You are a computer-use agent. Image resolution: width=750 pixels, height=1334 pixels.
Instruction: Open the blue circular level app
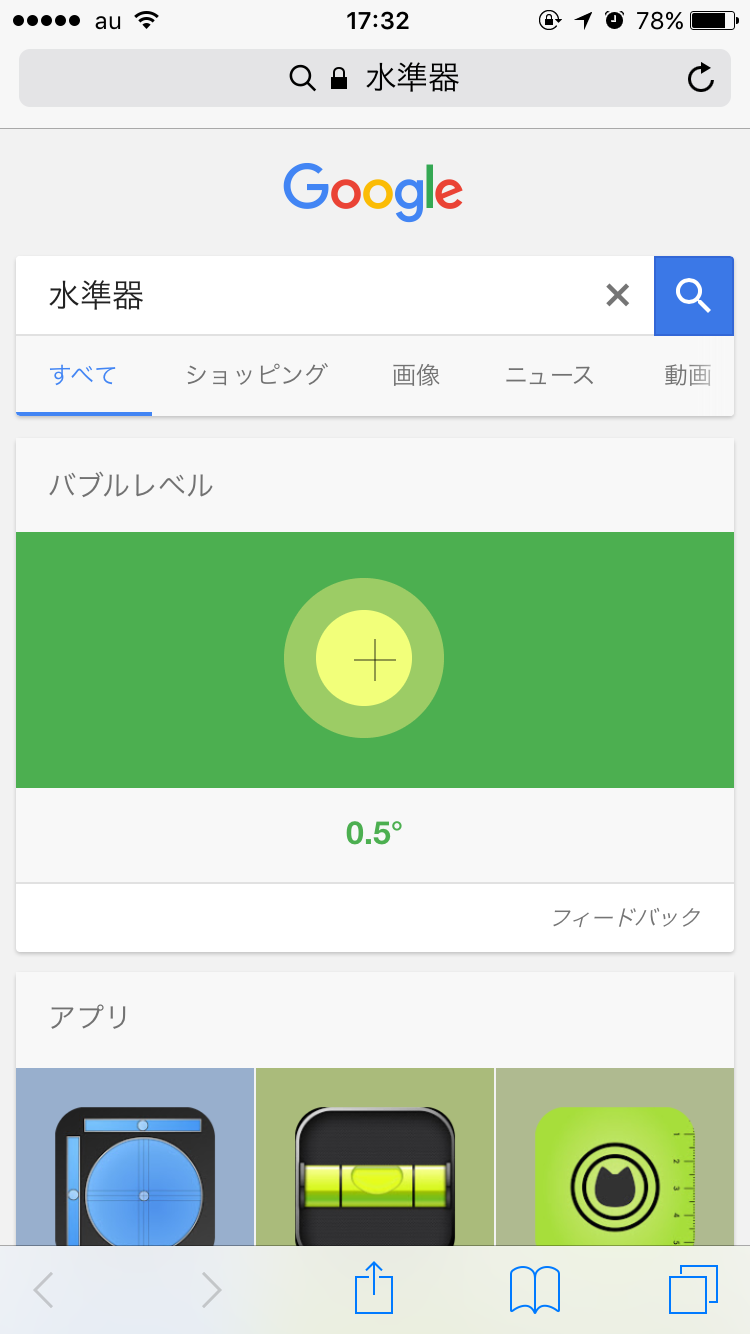click(x=135, y=1157)
